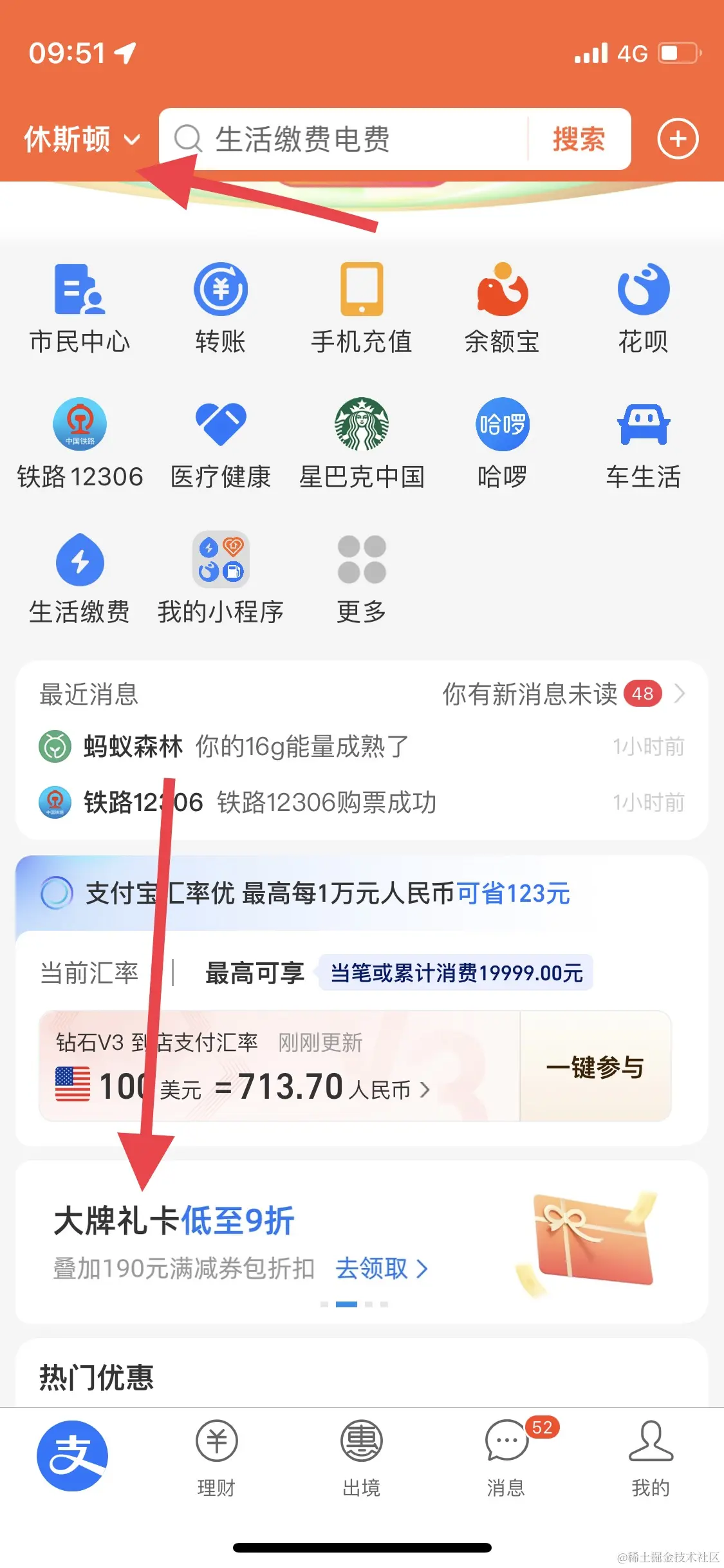Screen dimensions: 724x1568
Task: Tap the 一键参与 button
Action: pyautogui.click(x=595, y=1067)
